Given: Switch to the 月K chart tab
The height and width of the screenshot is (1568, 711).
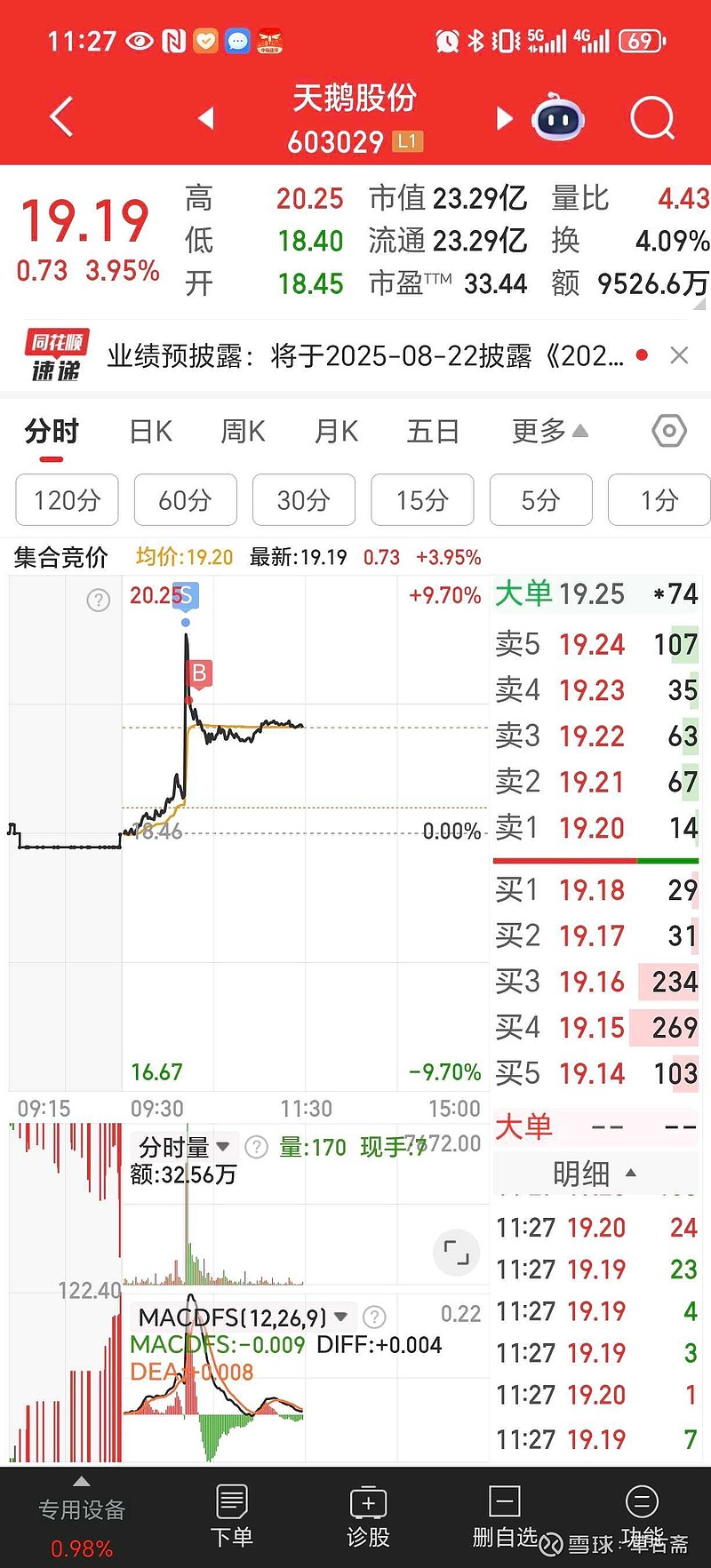Looking at the screenshot, I should tap(336, 432).
